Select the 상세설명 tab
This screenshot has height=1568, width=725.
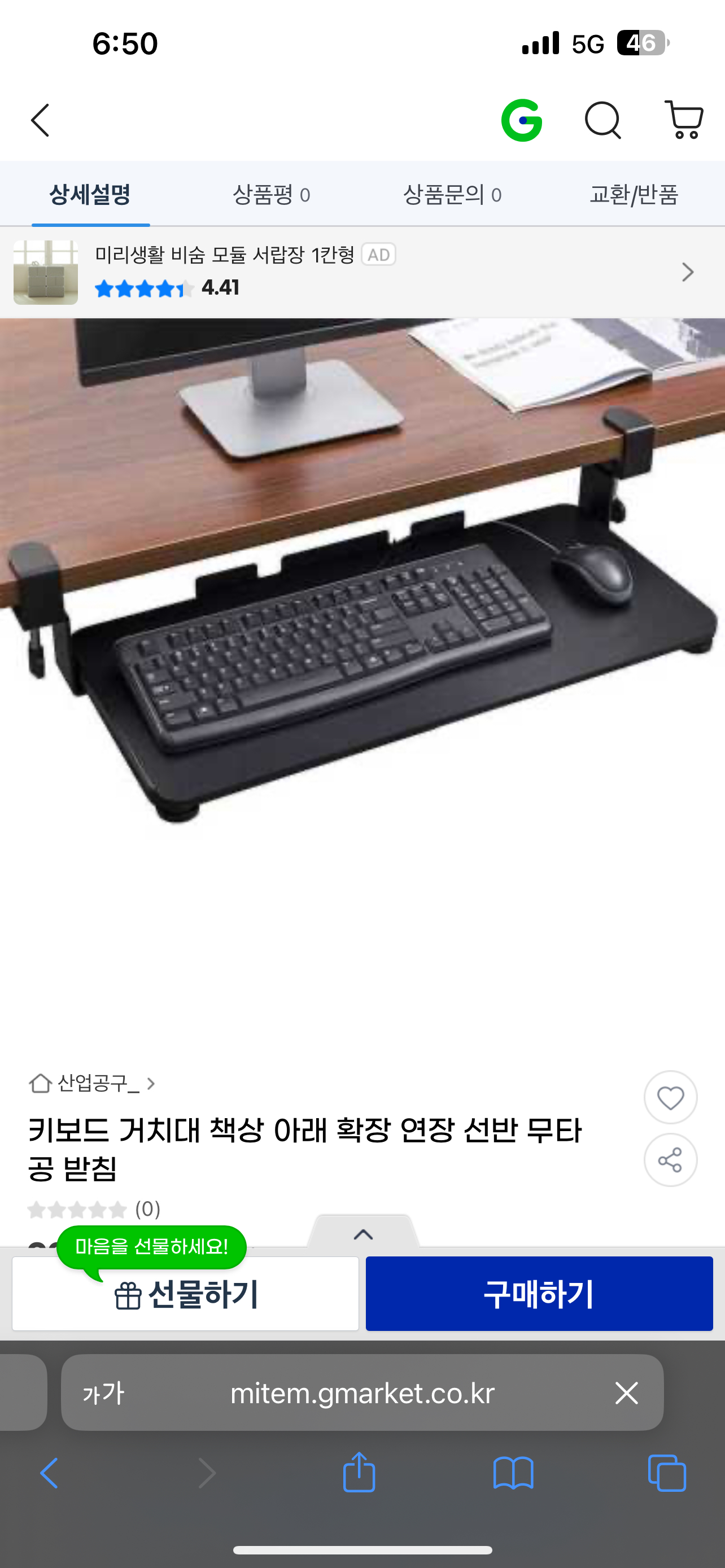pos(90,195)
